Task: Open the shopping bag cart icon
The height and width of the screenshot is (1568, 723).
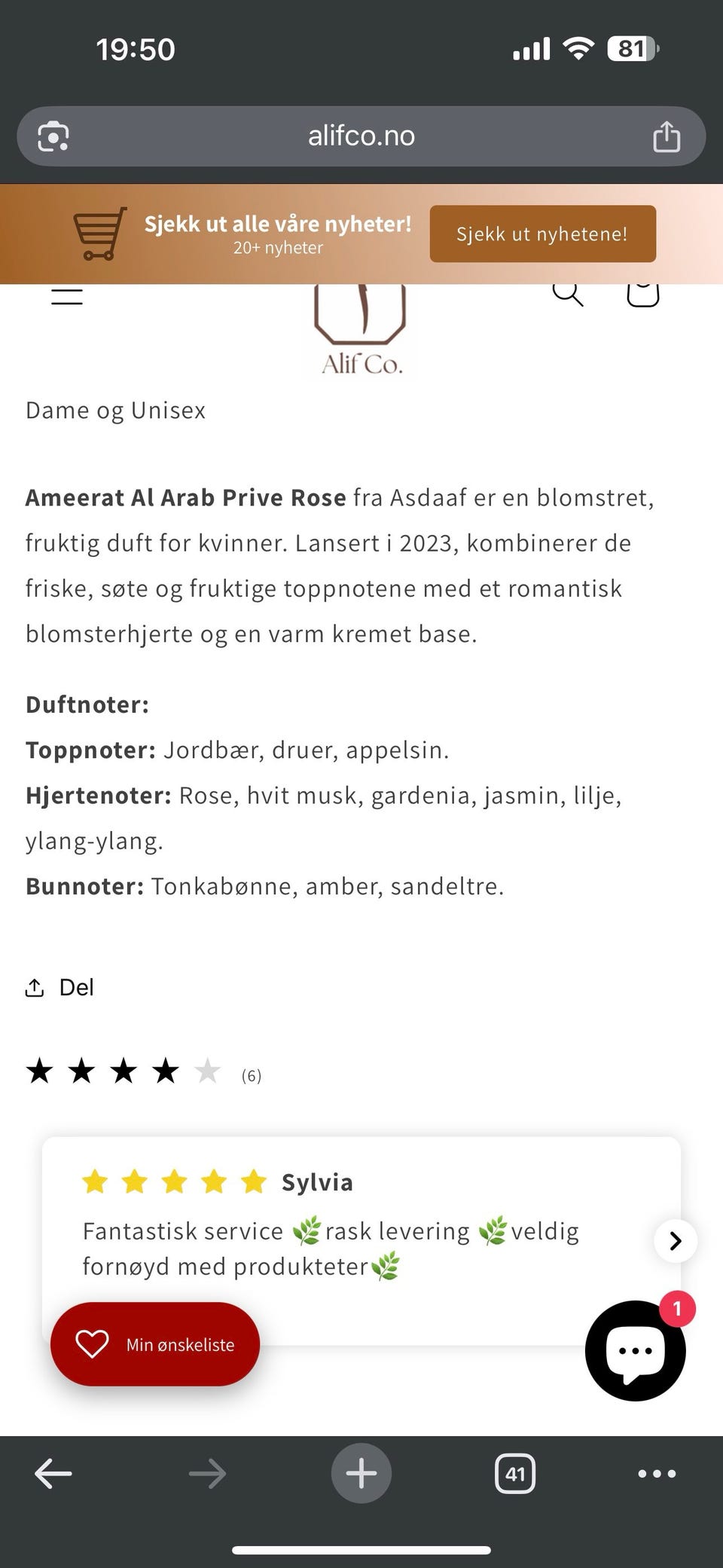Action: tap(642, 295)
